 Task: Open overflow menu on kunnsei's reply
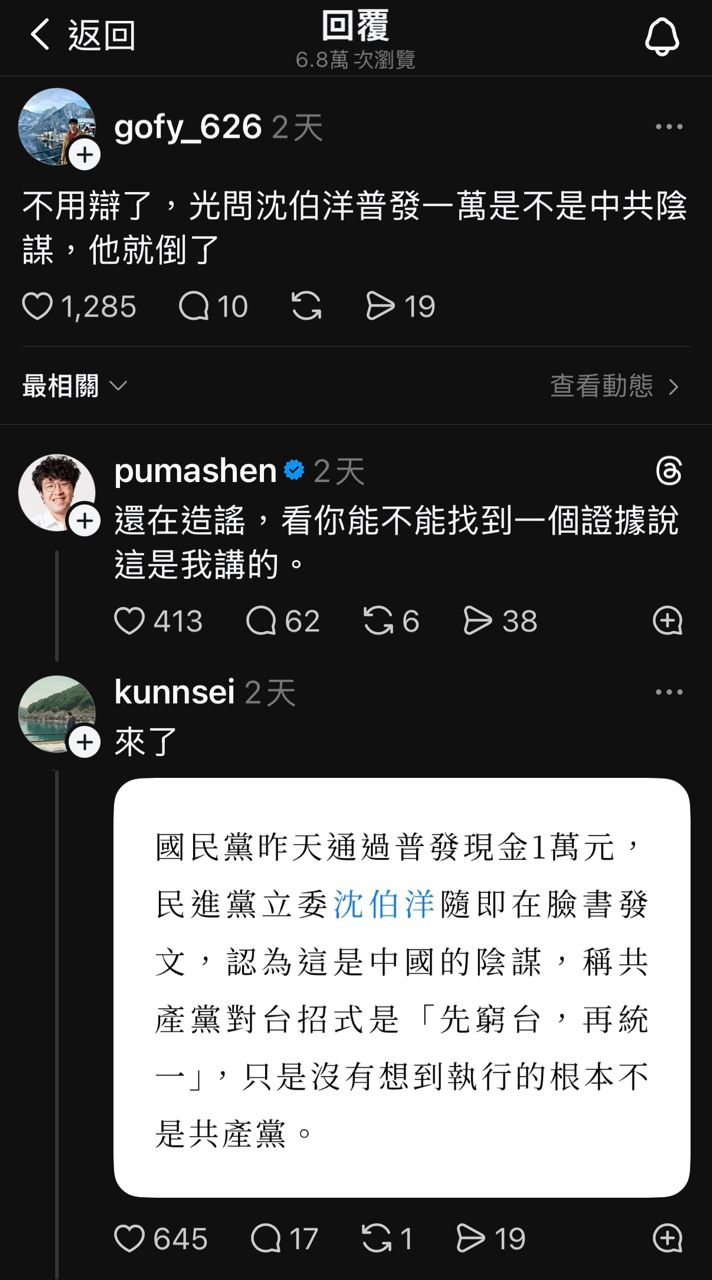click(x=668, y=692)
